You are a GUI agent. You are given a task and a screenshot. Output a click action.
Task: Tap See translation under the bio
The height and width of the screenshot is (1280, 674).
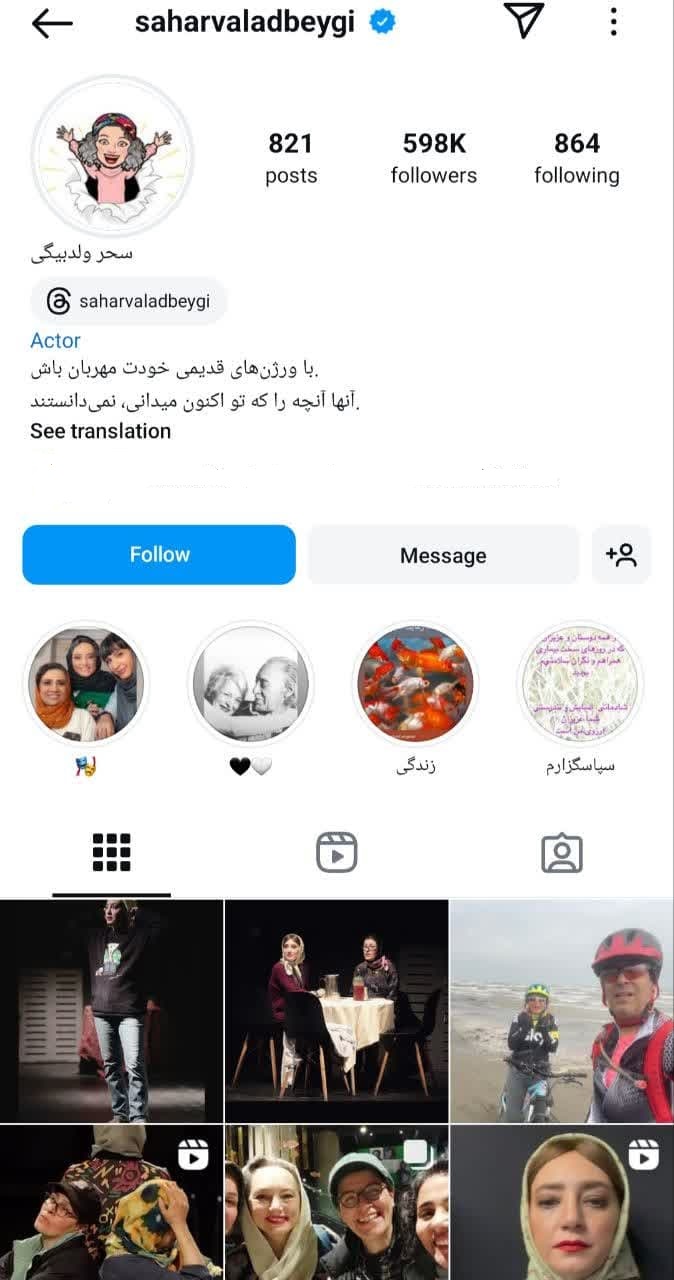100,431
